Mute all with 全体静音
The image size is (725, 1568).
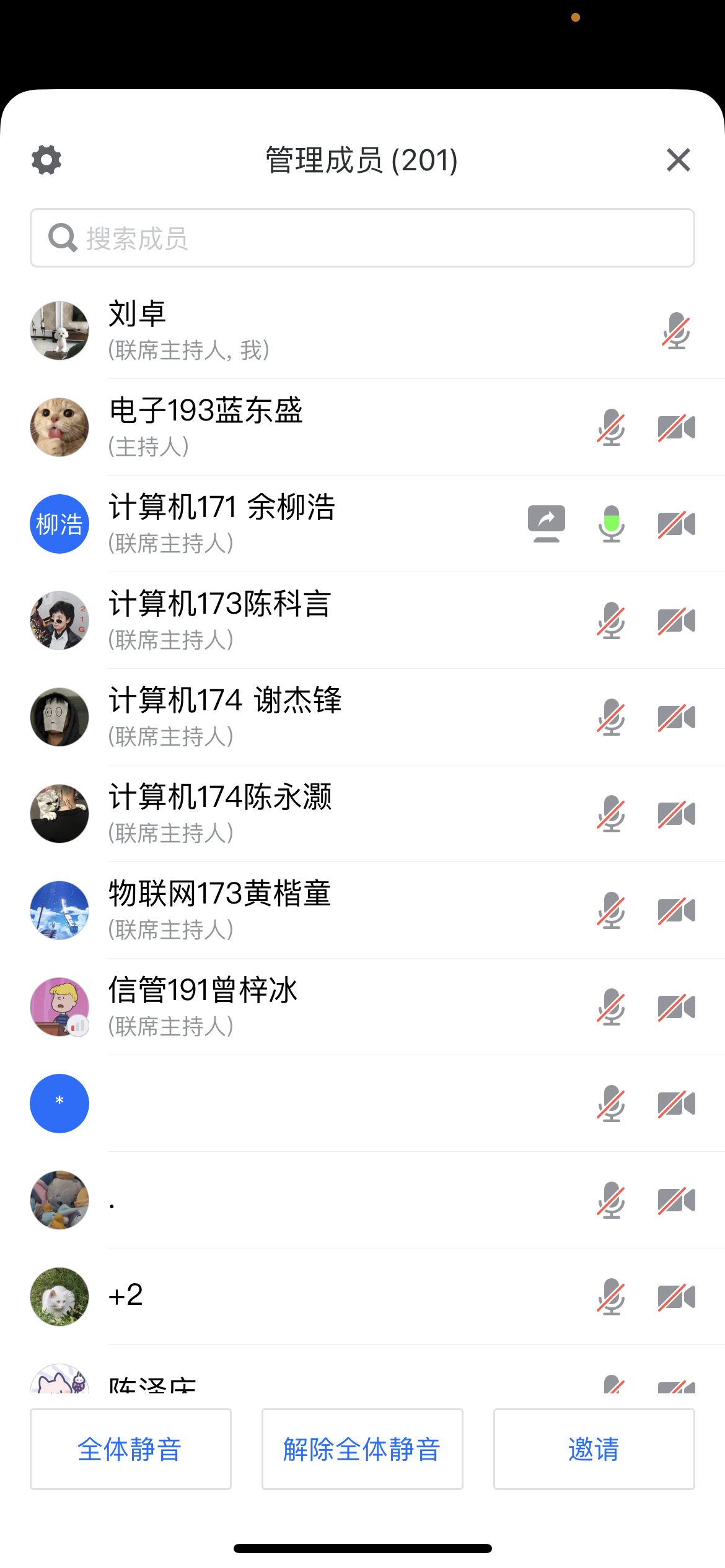(x=131, y=1449)
